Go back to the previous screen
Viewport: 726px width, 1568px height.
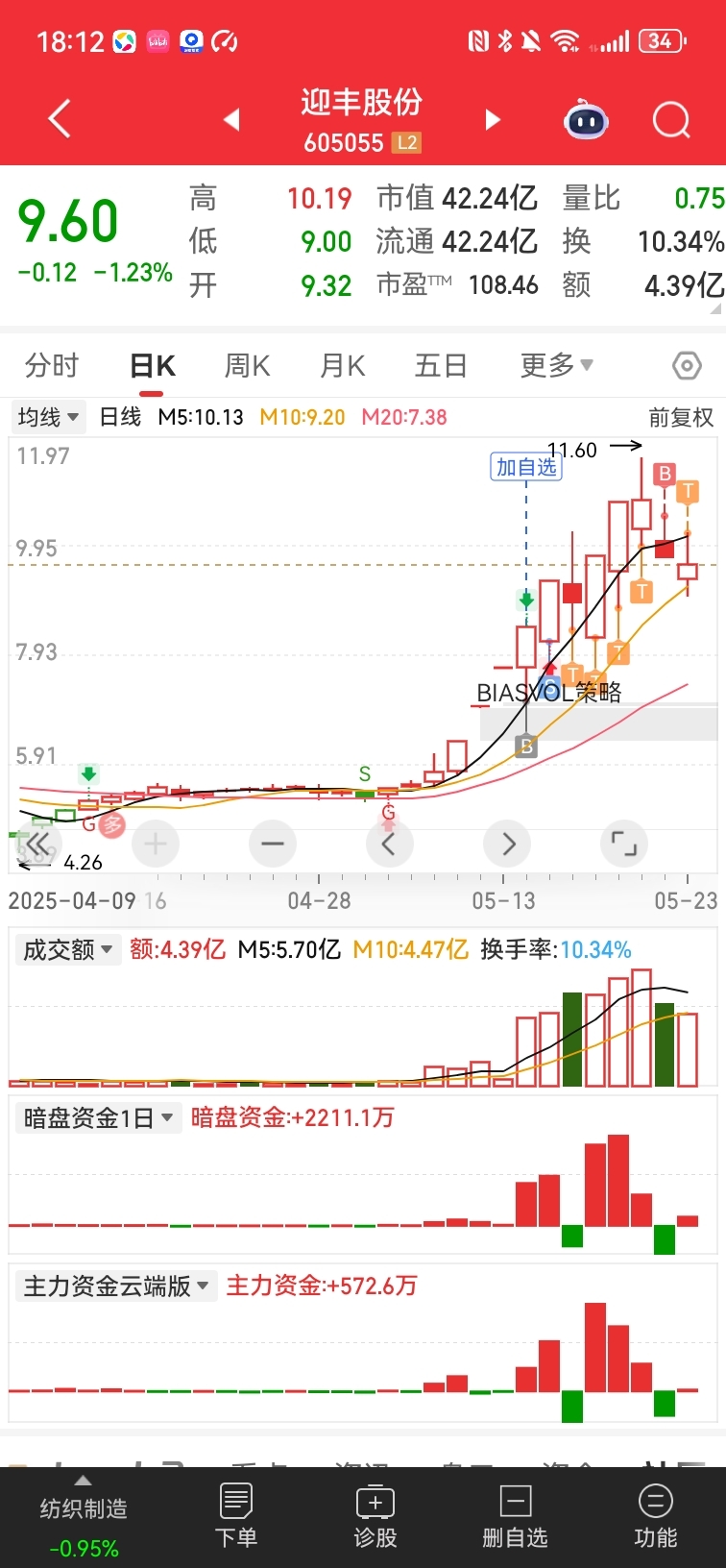point(60,119)
